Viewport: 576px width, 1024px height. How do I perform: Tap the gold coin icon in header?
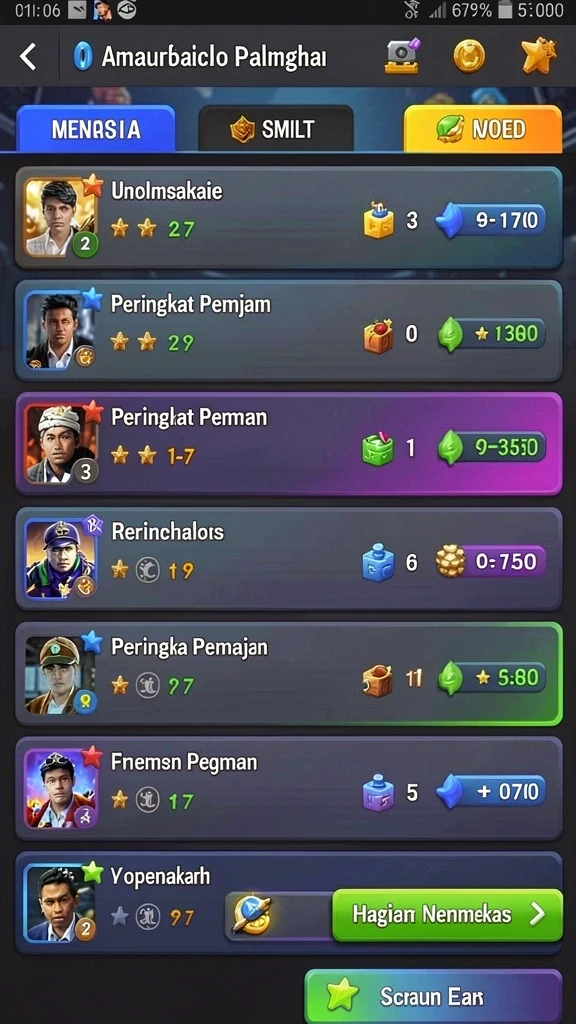click(470, 56)
